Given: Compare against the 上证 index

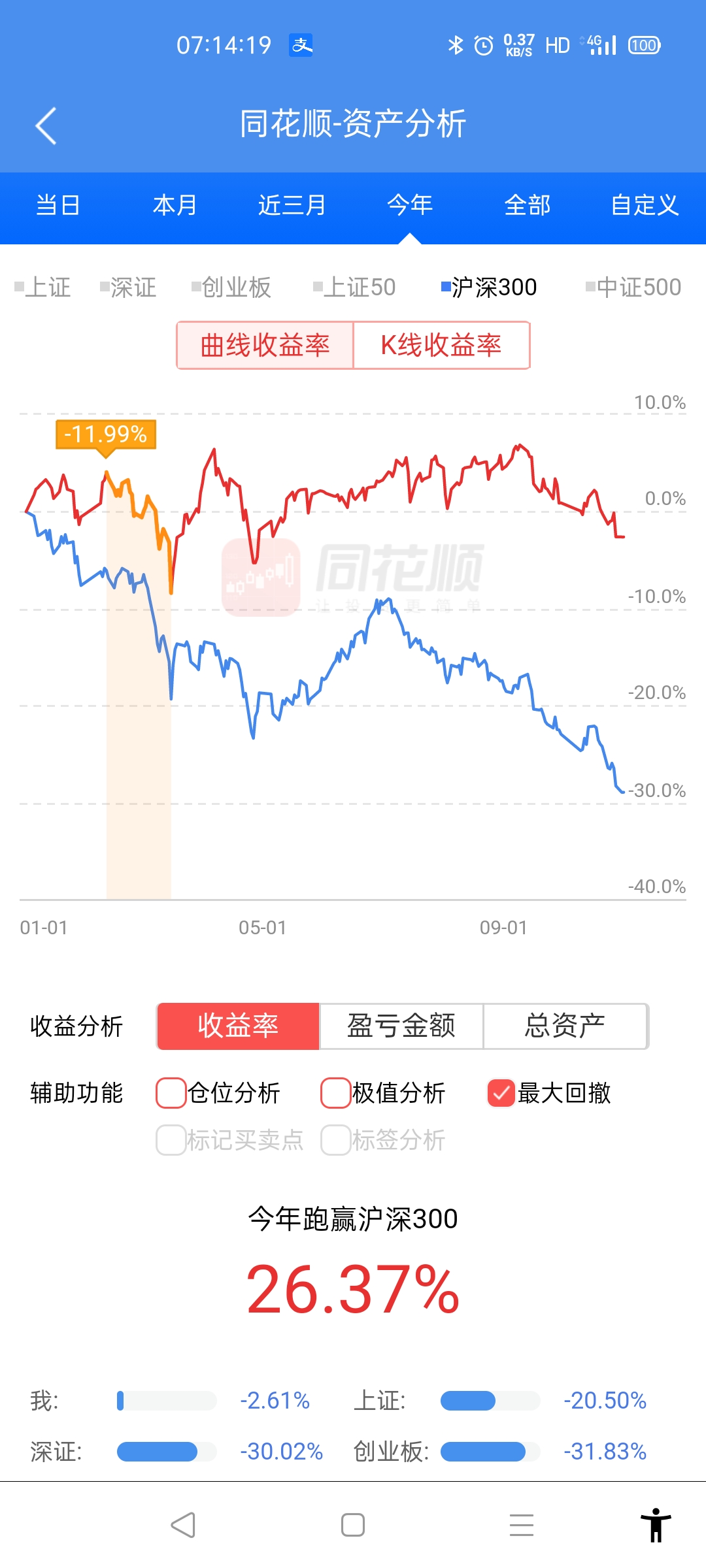Looking at the screenshot, I should coord(42,287).
